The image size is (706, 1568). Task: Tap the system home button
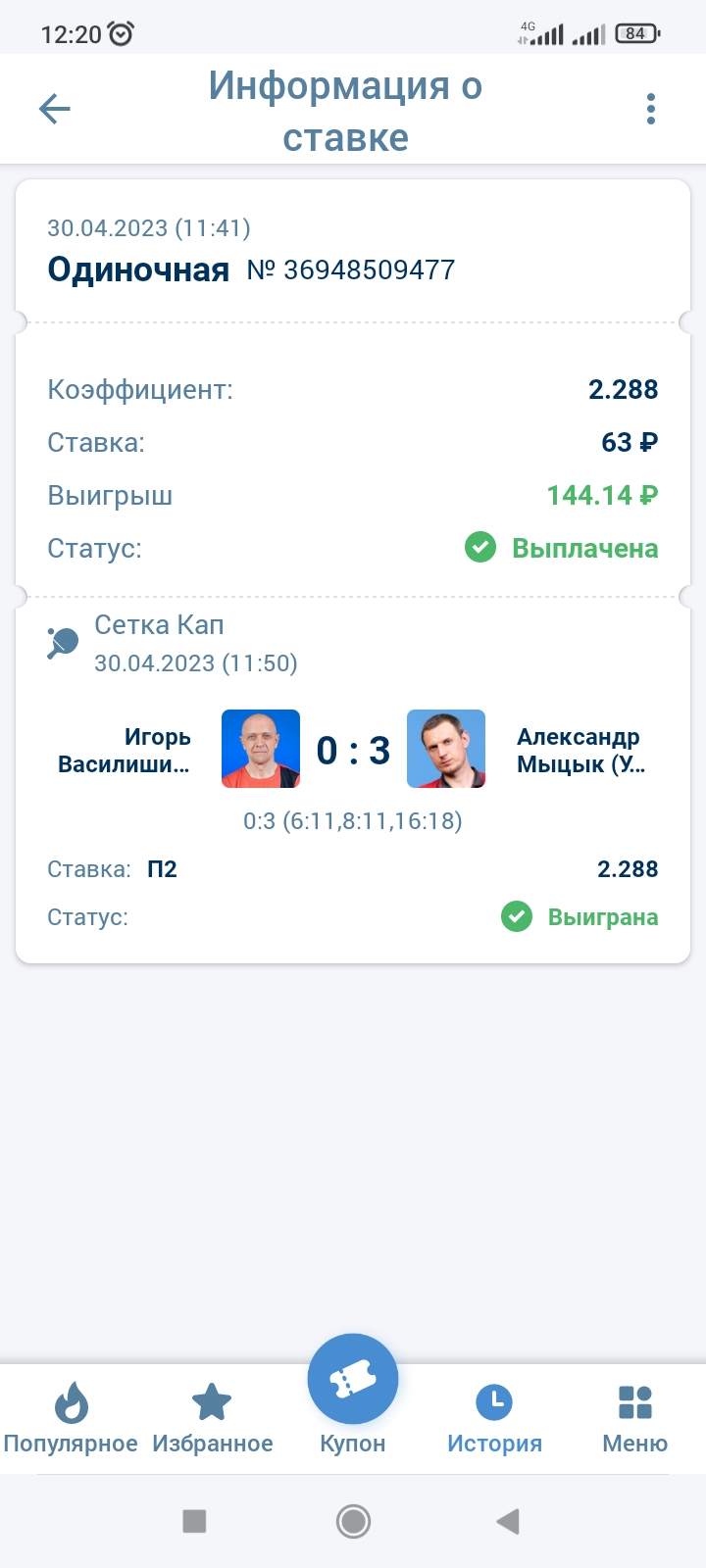click(353, 1521)
